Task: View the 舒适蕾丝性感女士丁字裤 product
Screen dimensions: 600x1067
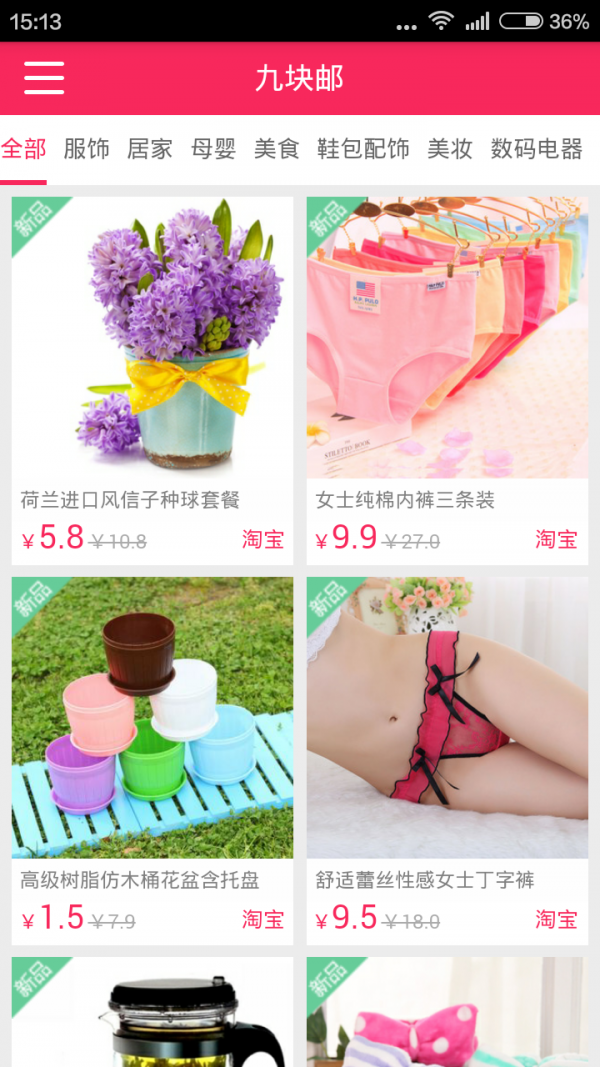Action: [x=447, y=760]
